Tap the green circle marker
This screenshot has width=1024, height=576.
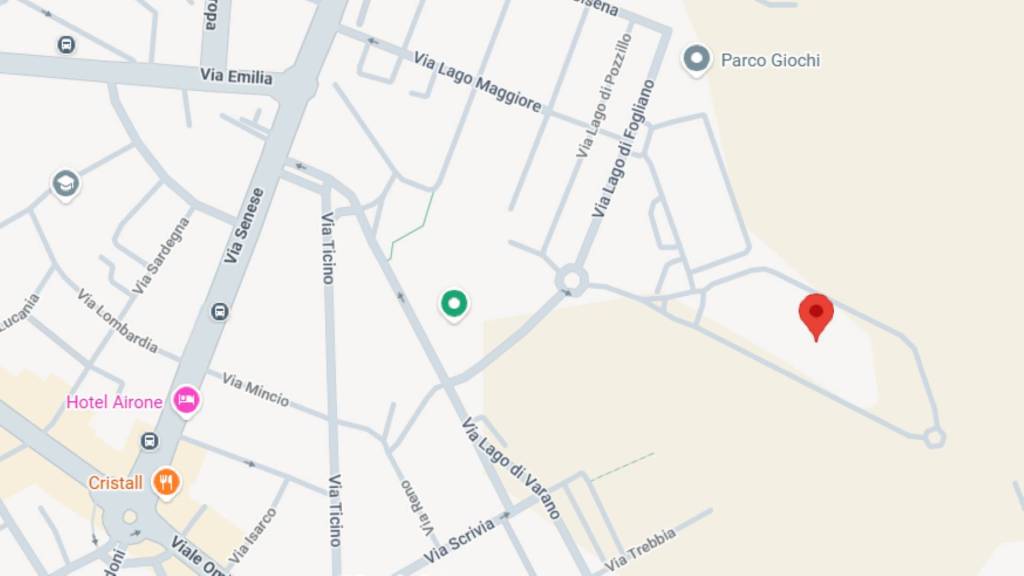454,303
